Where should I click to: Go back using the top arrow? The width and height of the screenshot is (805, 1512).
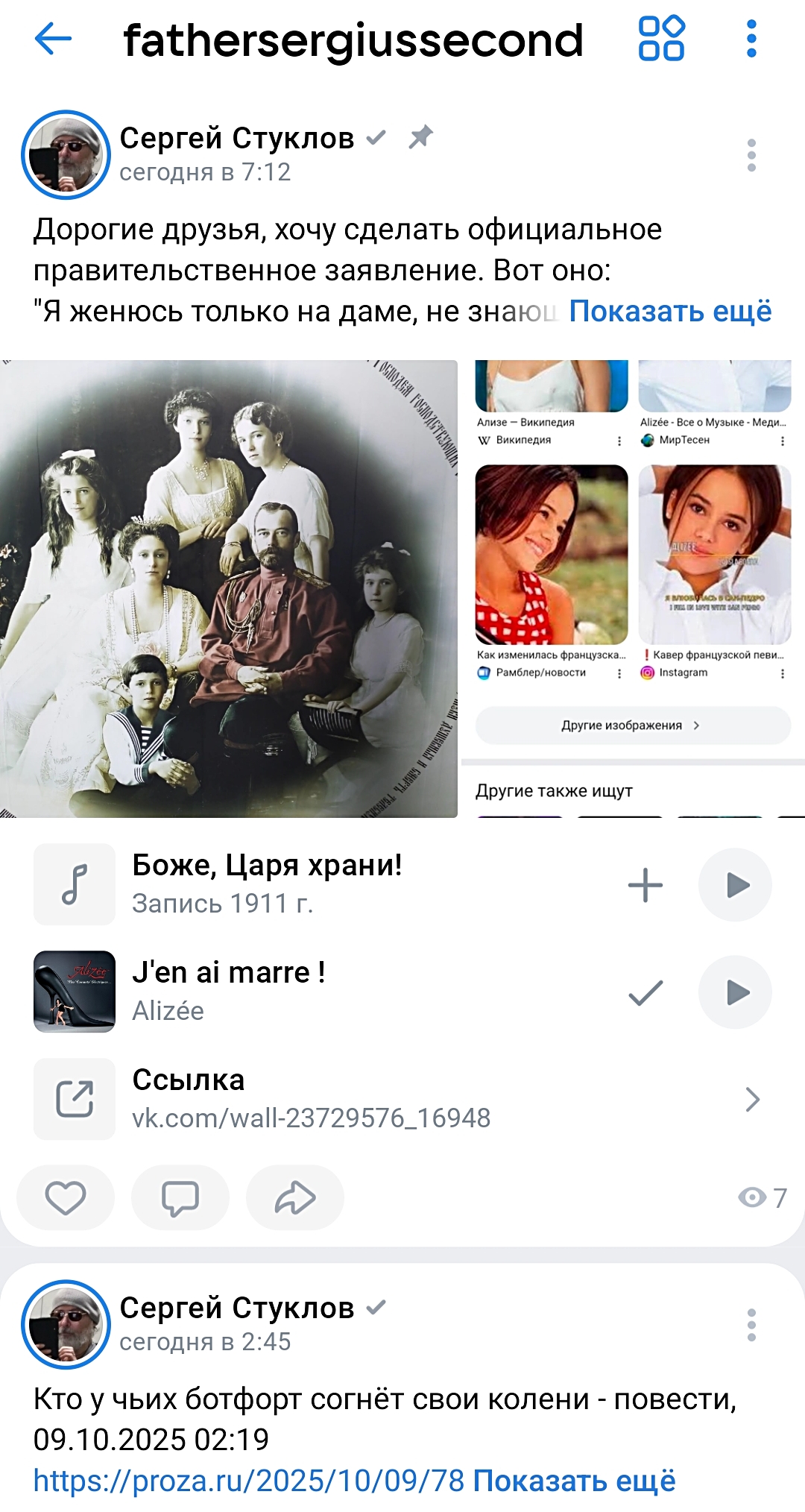tap(53, 39)
